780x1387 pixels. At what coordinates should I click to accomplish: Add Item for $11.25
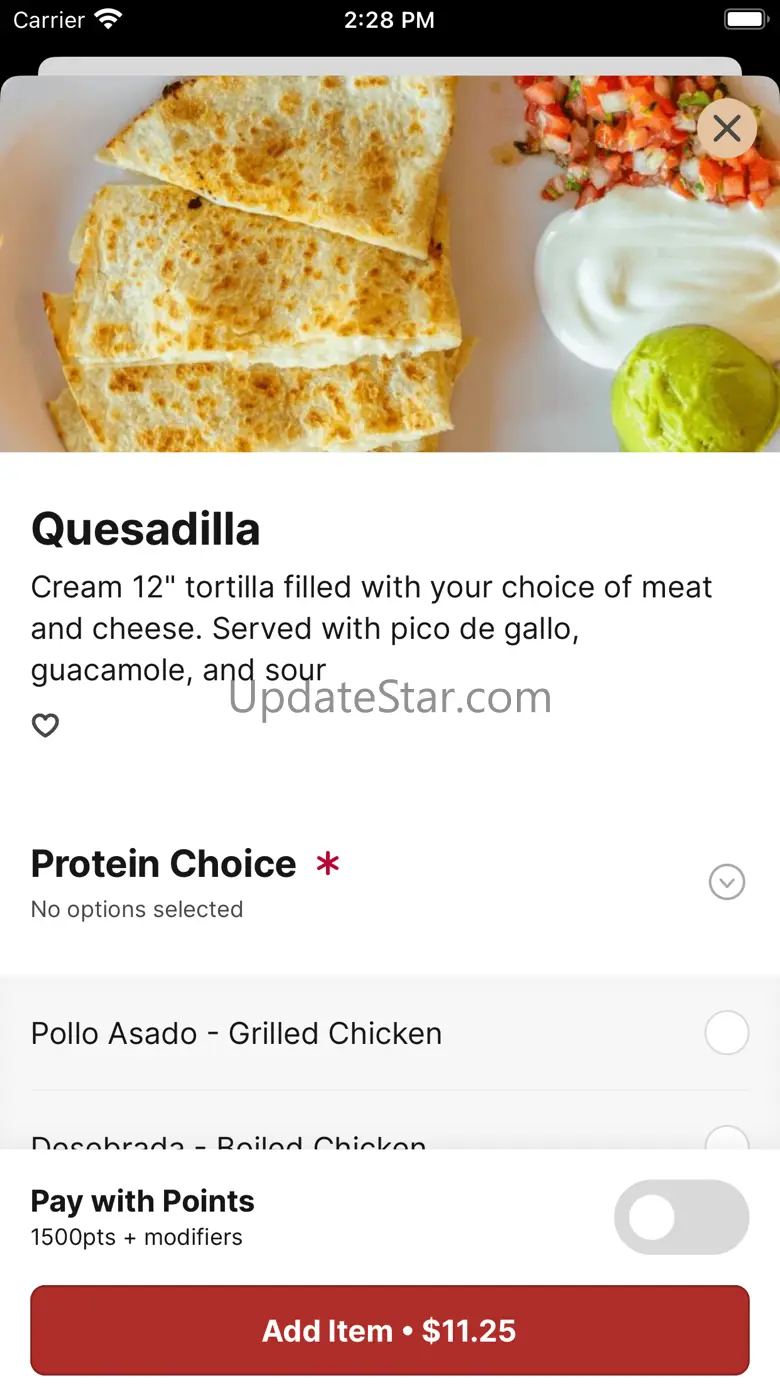tap(390, 1330)
